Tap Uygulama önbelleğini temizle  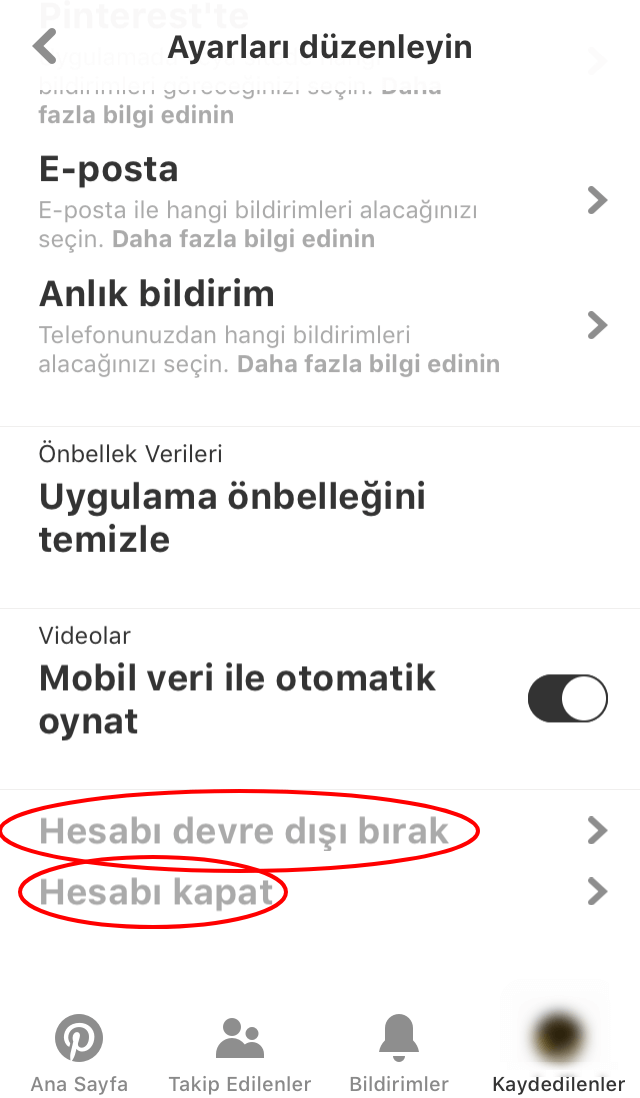click(x=232, y=517)
